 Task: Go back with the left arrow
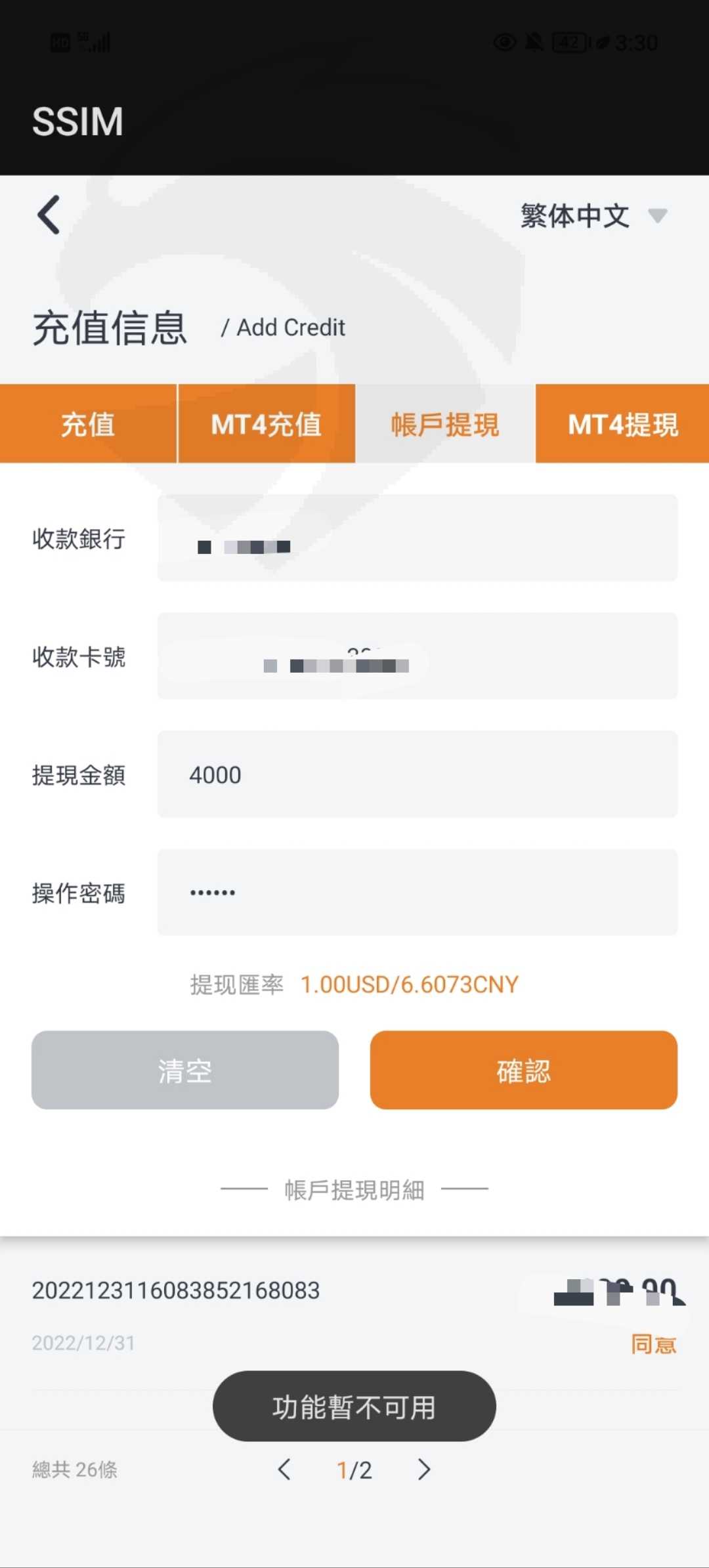coord(49,215)
